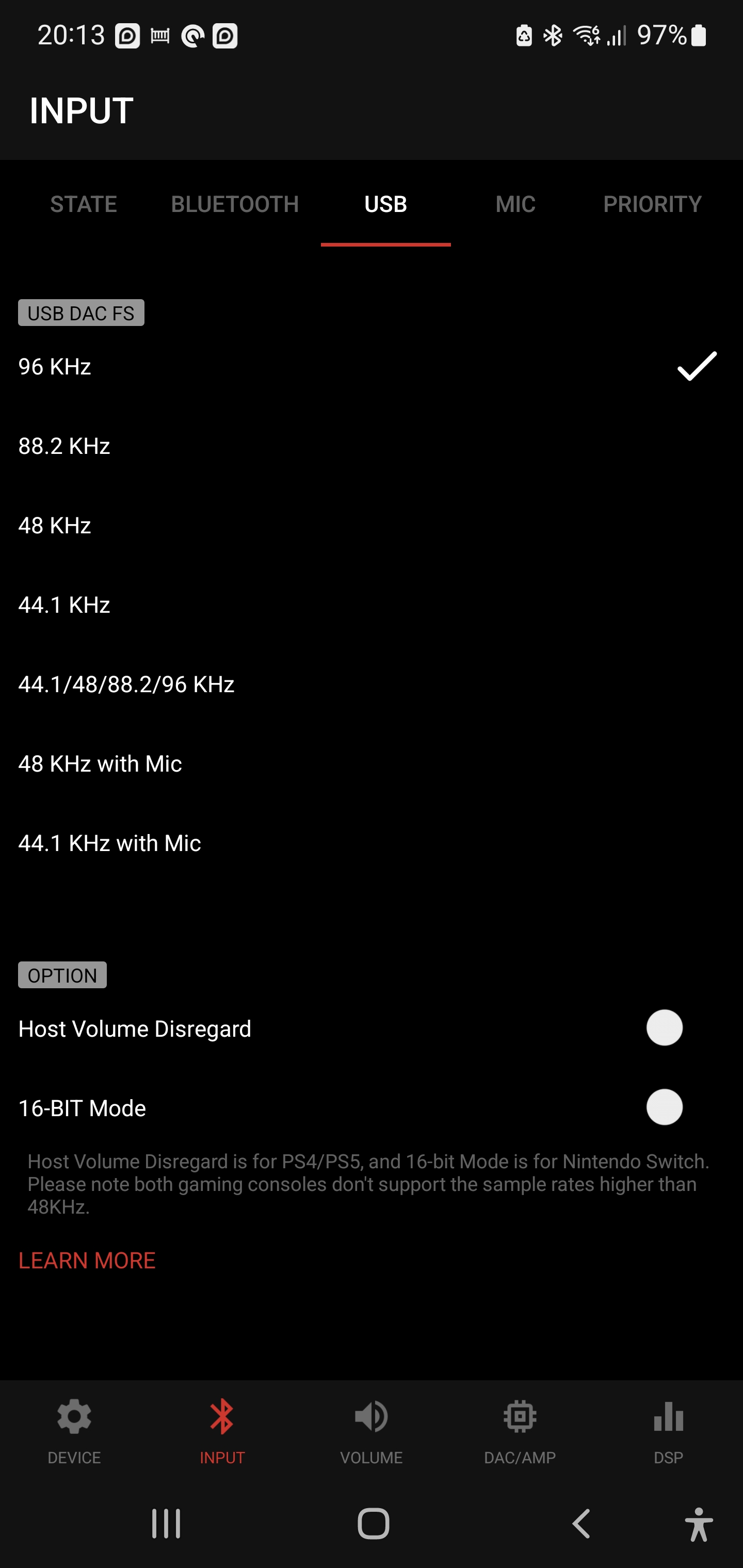Select 44.1/48/88.2/96 KHz multi-rate option
The image size is (743, 1568).
click(372, 684)
